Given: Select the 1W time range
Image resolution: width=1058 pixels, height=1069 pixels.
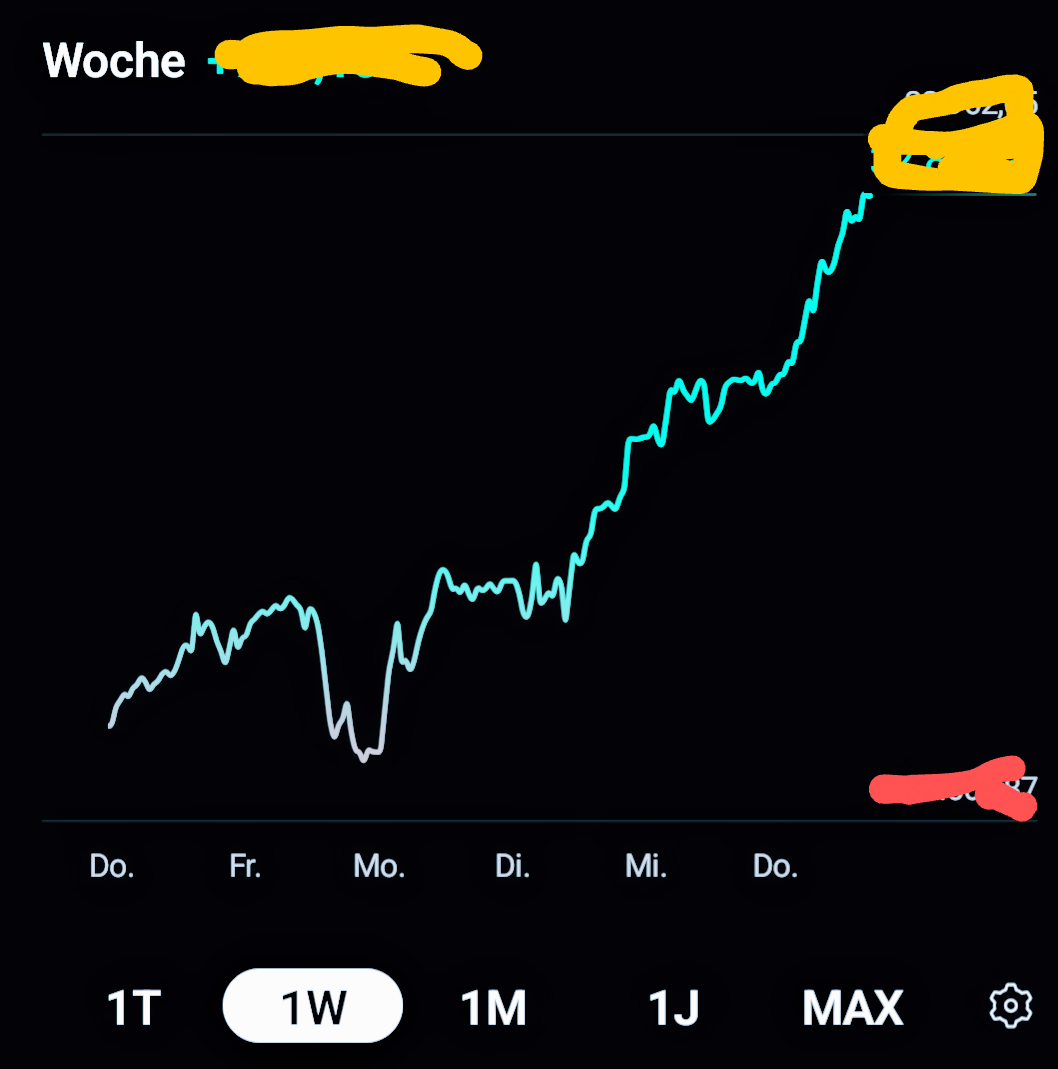Looking at the screenshot, I should point(312,1006).
